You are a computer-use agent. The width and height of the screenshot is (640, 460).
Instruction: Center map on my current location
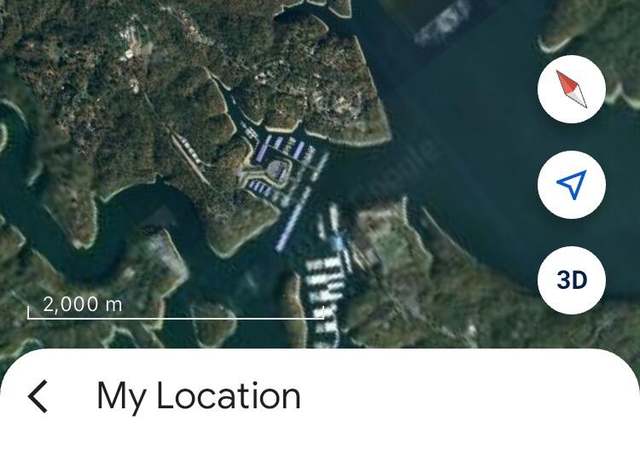[x=572, y=185]
